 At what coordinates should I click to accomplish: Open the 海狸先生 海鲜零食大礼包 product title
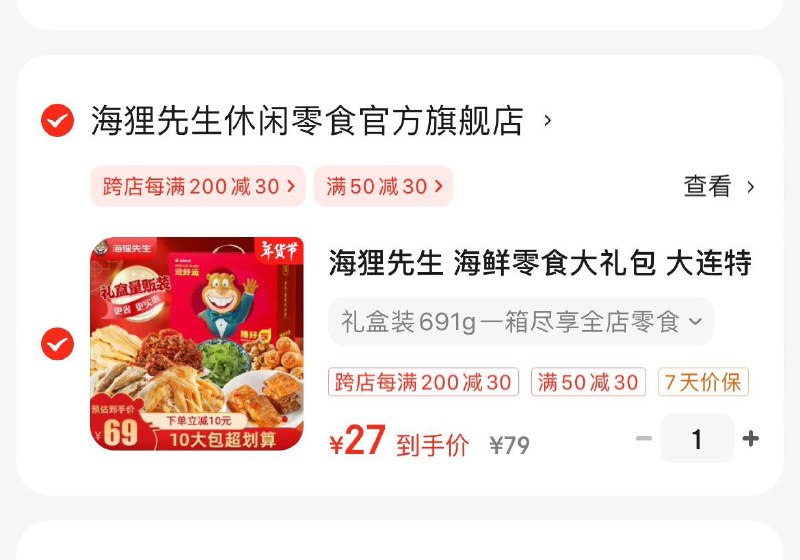[x=540, y=263]
